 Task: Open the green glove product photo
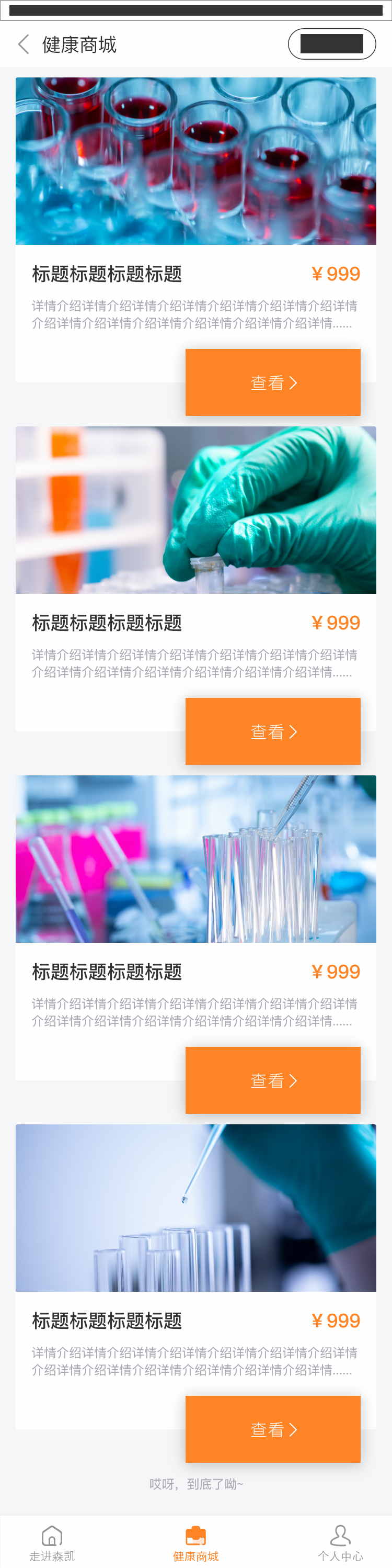pos(195,510)
